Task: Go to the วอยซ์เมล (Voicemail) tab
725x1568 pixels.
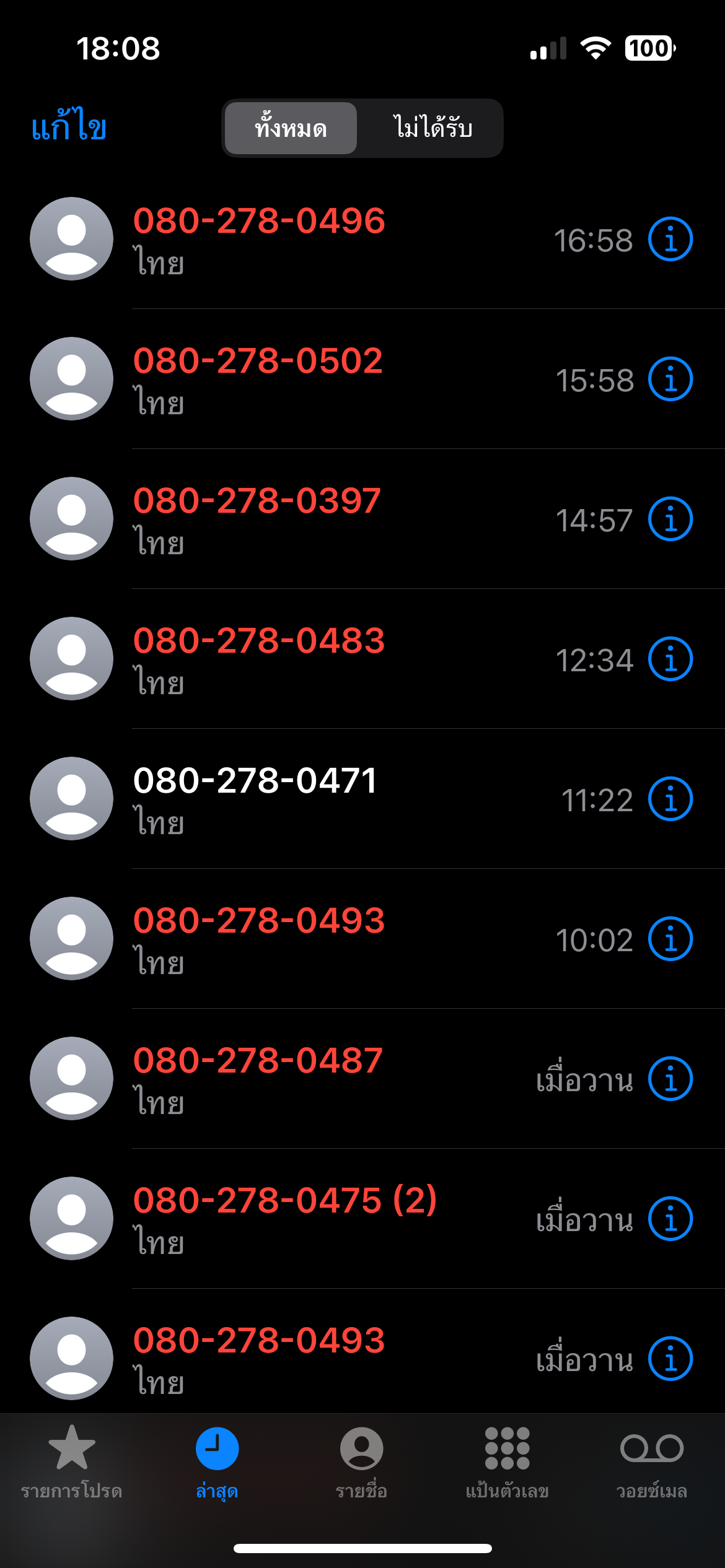Action: tap(652, 1463)
